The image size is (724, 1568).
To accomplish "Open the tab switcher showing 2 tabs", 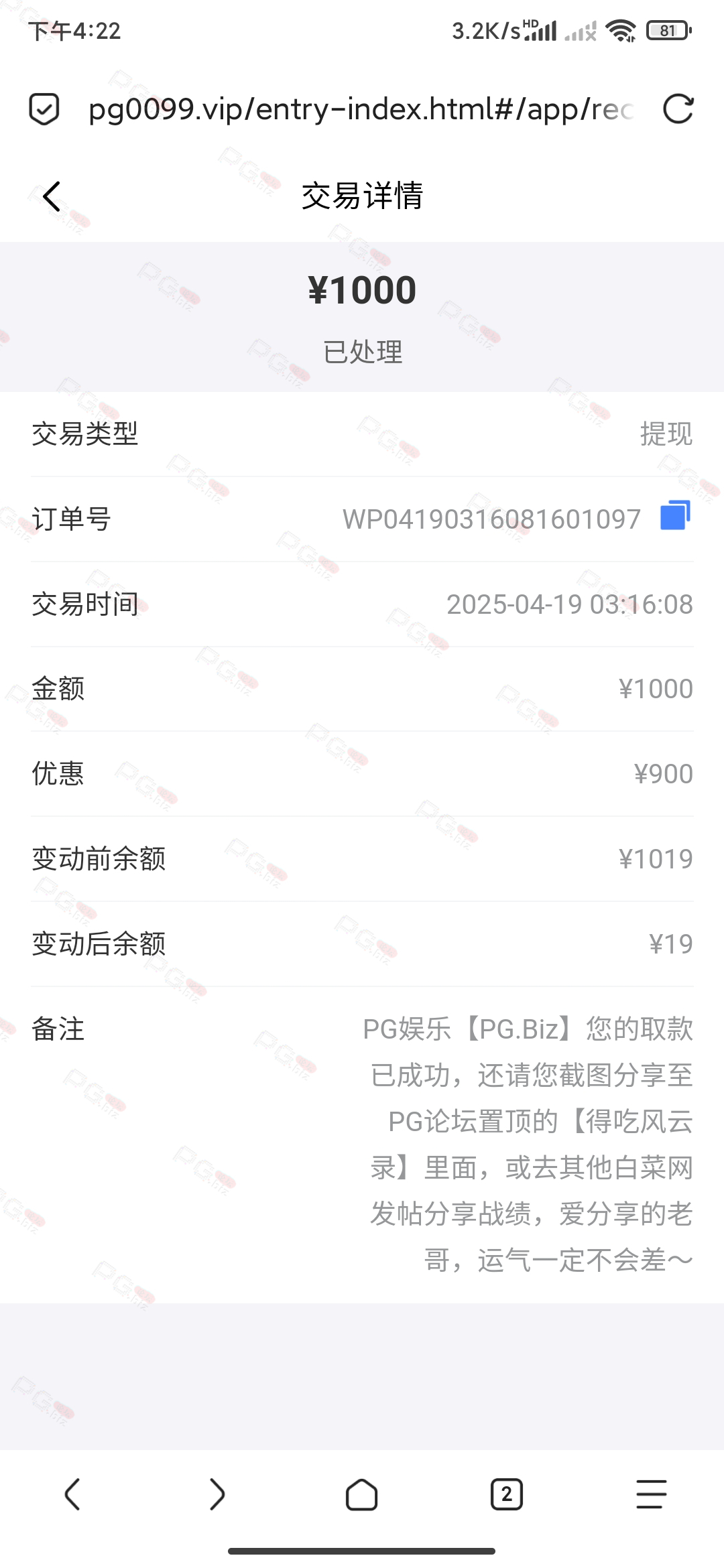I will click(x=507, y=1494).
